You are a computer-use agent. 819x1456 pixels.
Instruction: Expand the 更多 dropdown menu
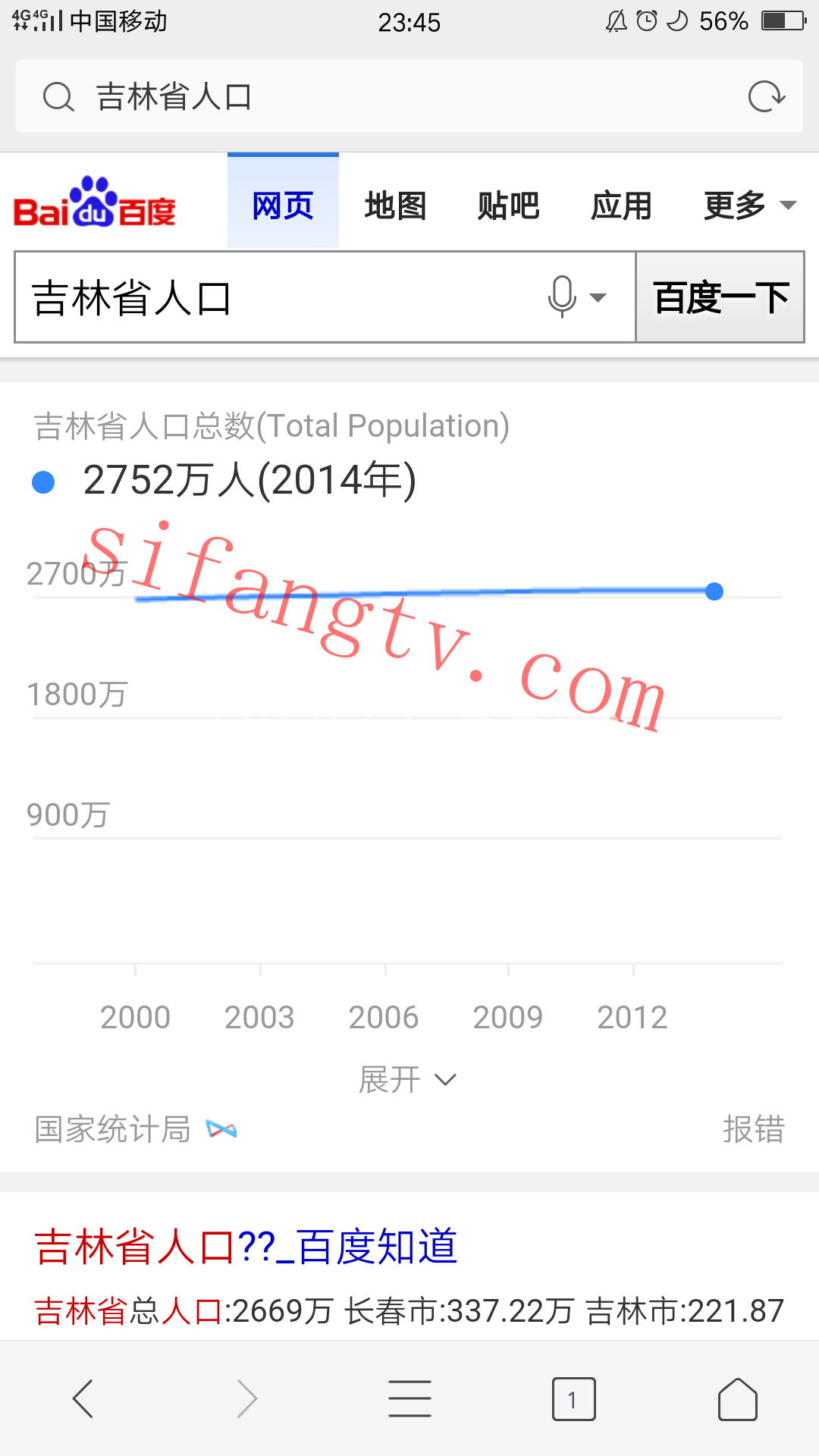point(750,206)
